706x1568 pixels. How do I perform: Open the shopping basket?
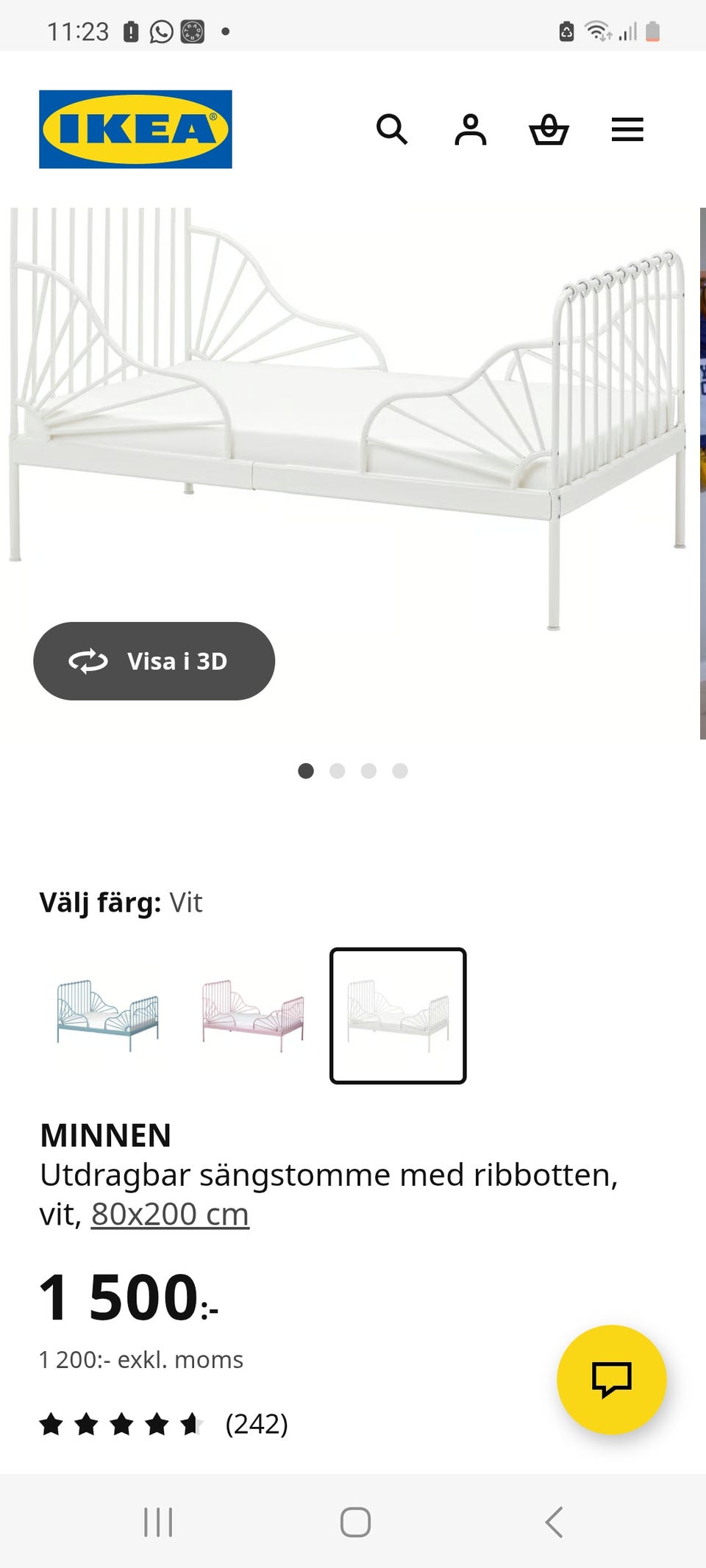(x=550, y=129)
